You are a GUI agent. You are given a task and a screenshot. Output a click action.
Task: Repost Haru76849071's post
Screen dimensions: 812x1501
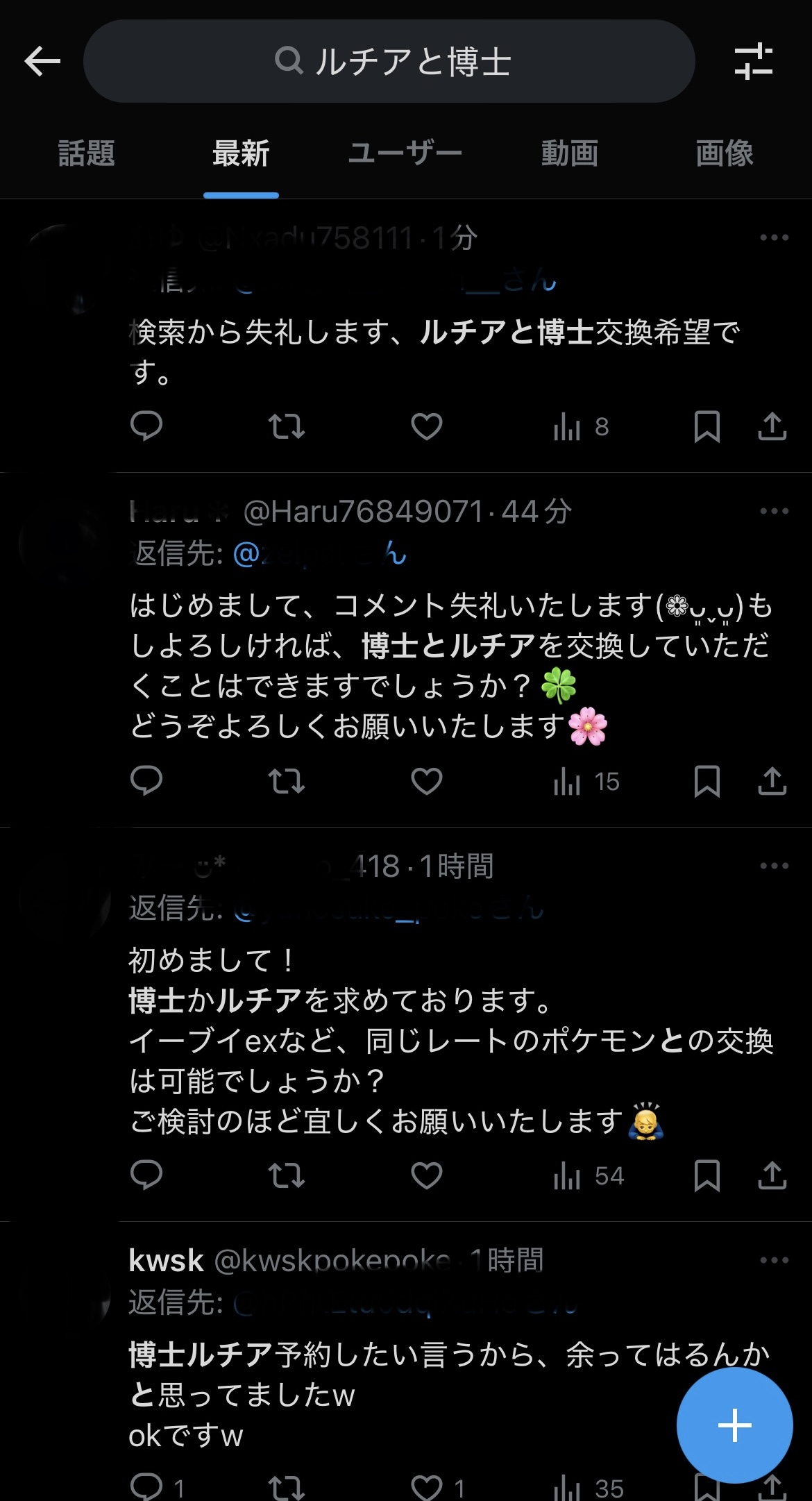[287, 781]
